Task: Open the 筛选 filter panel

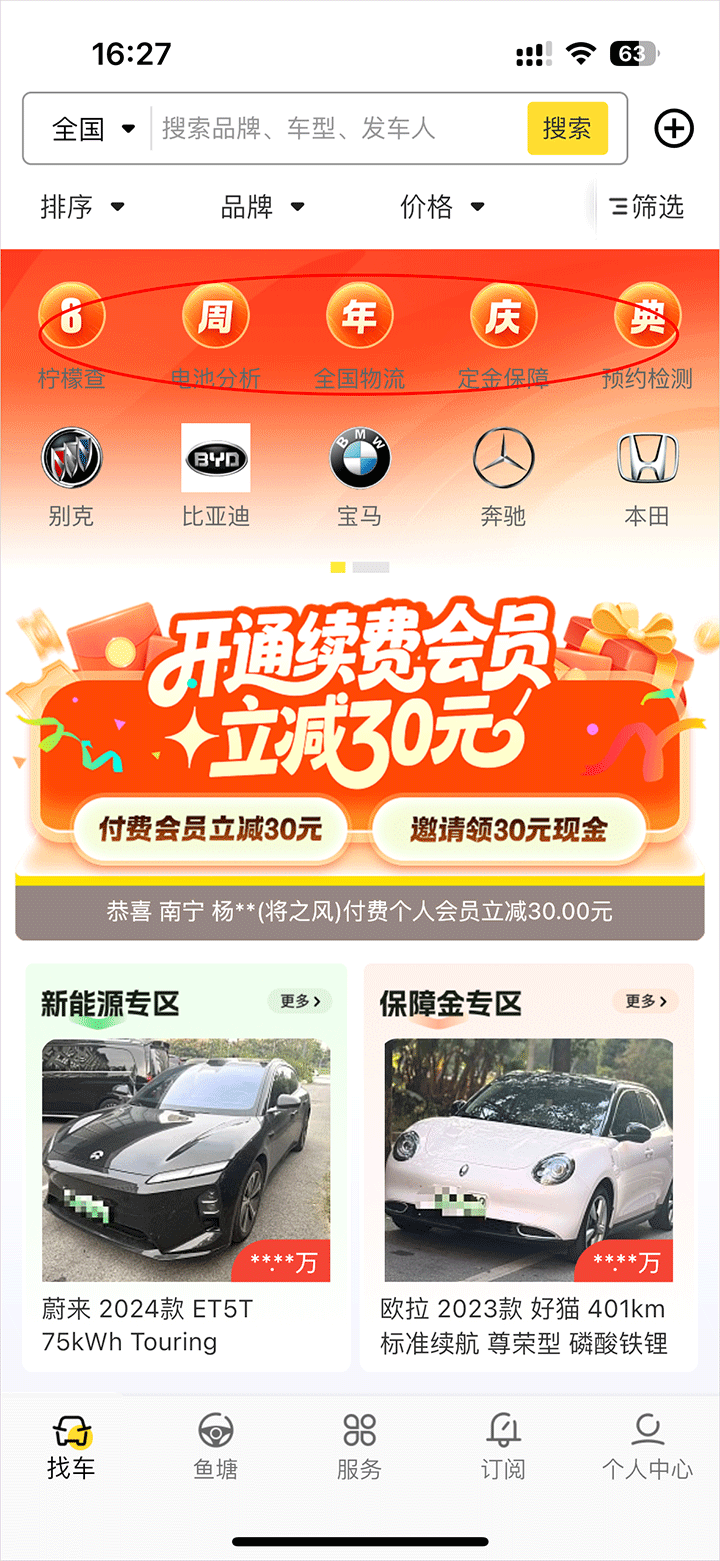Action: pos(647,207)
